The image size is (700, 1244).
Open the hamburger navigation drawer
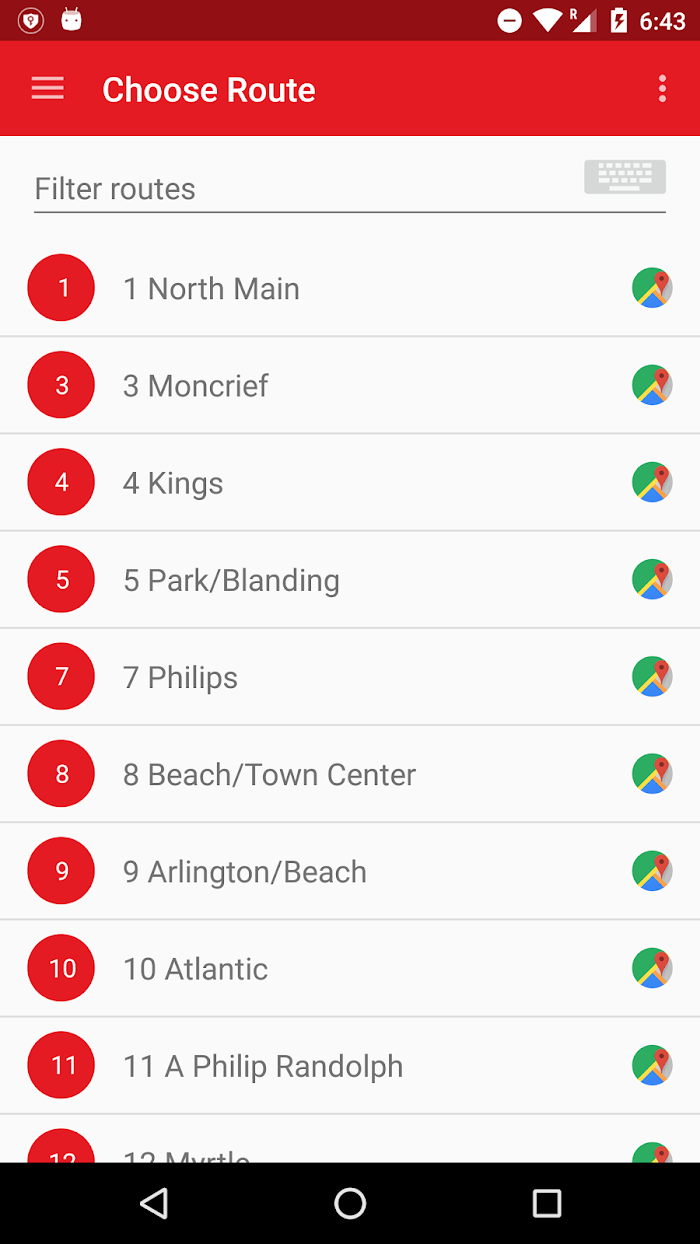[x=47, y=89]
